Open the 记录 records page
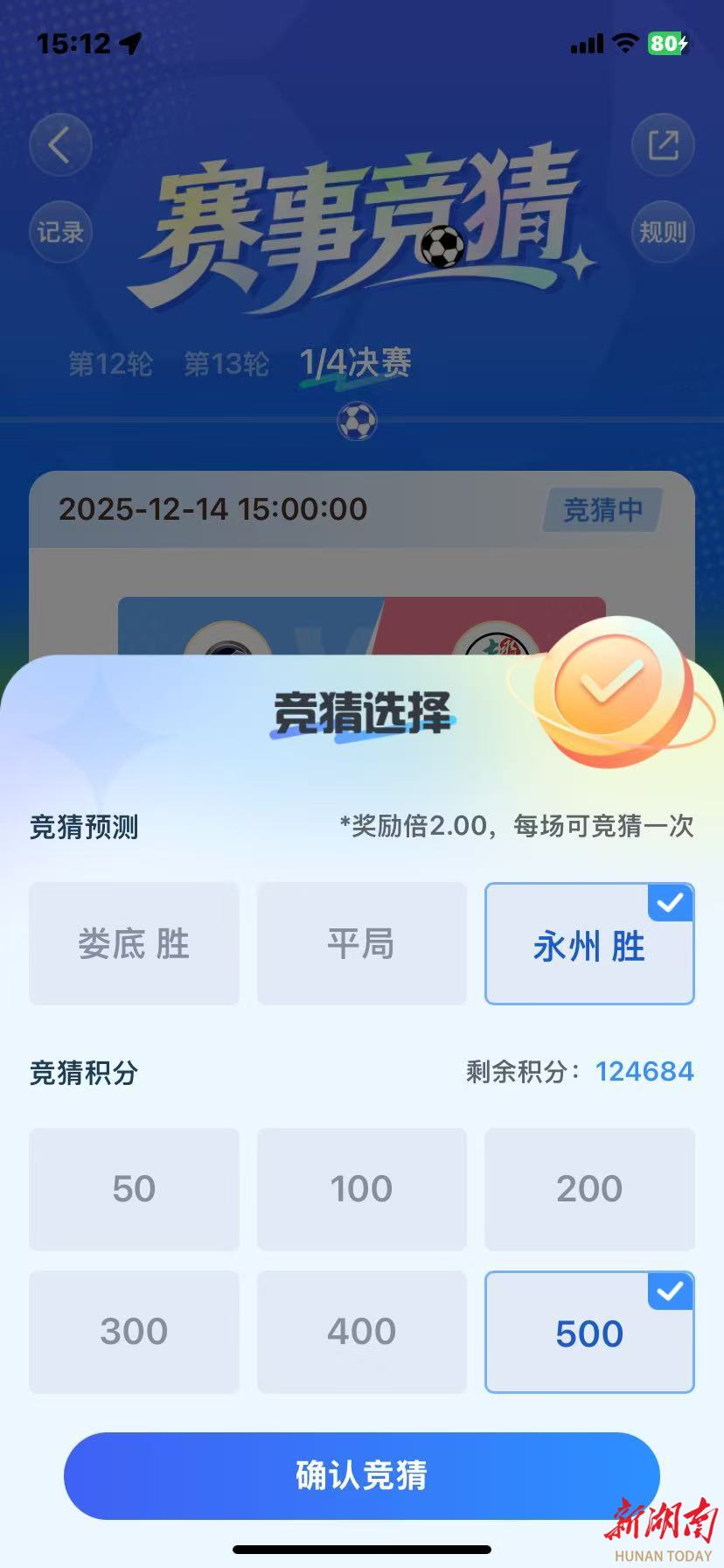 pos(60,232)
